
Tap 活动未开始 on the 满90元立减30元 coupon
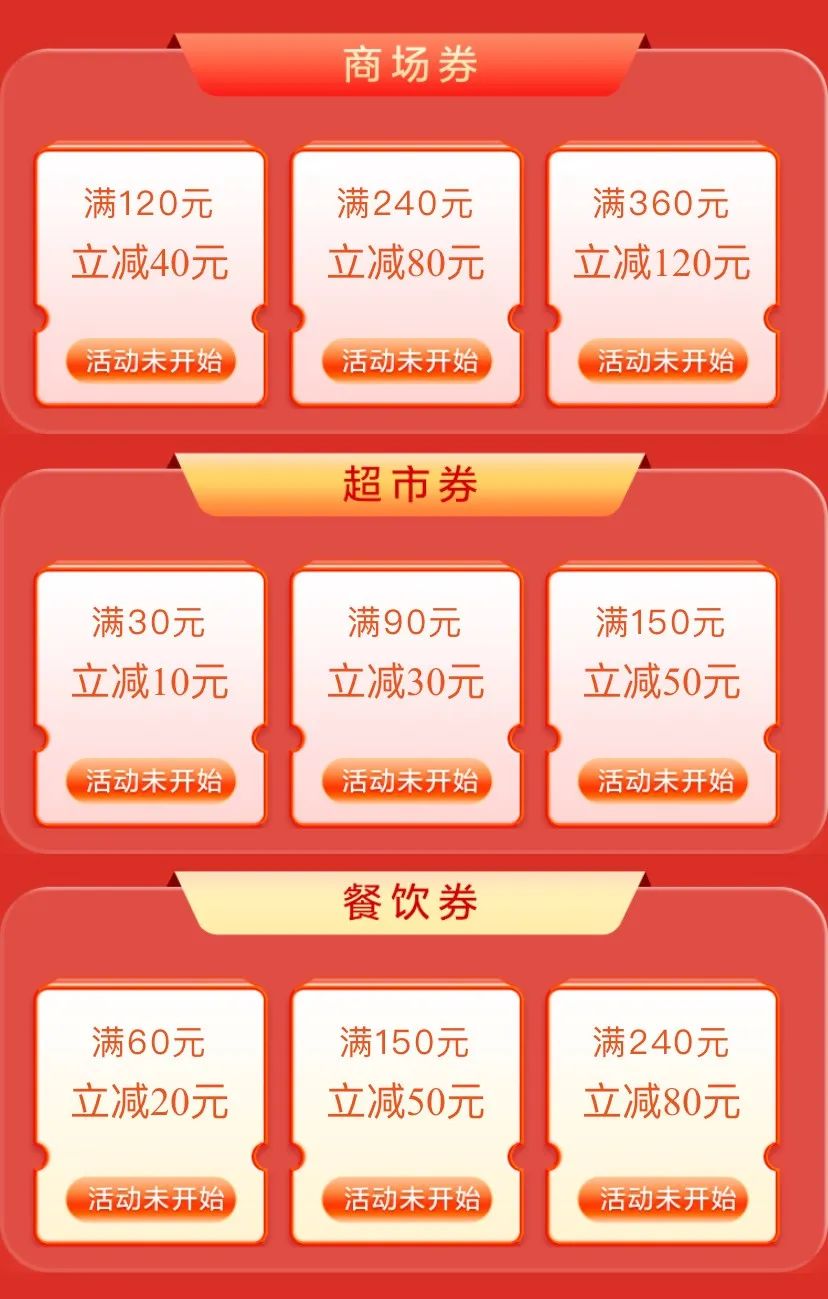click(407, 781)
